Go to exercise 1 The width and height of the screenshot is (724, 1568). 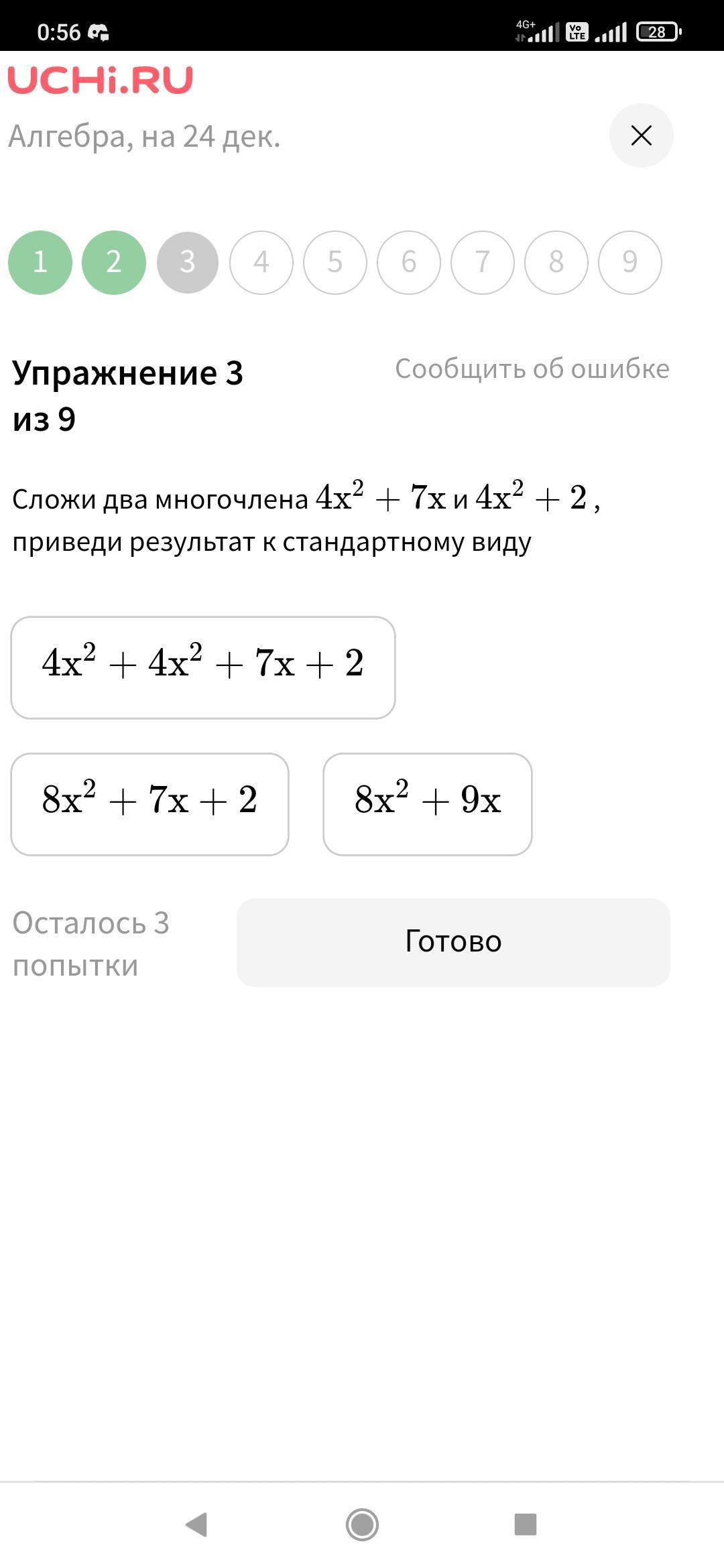coord(40,262)
